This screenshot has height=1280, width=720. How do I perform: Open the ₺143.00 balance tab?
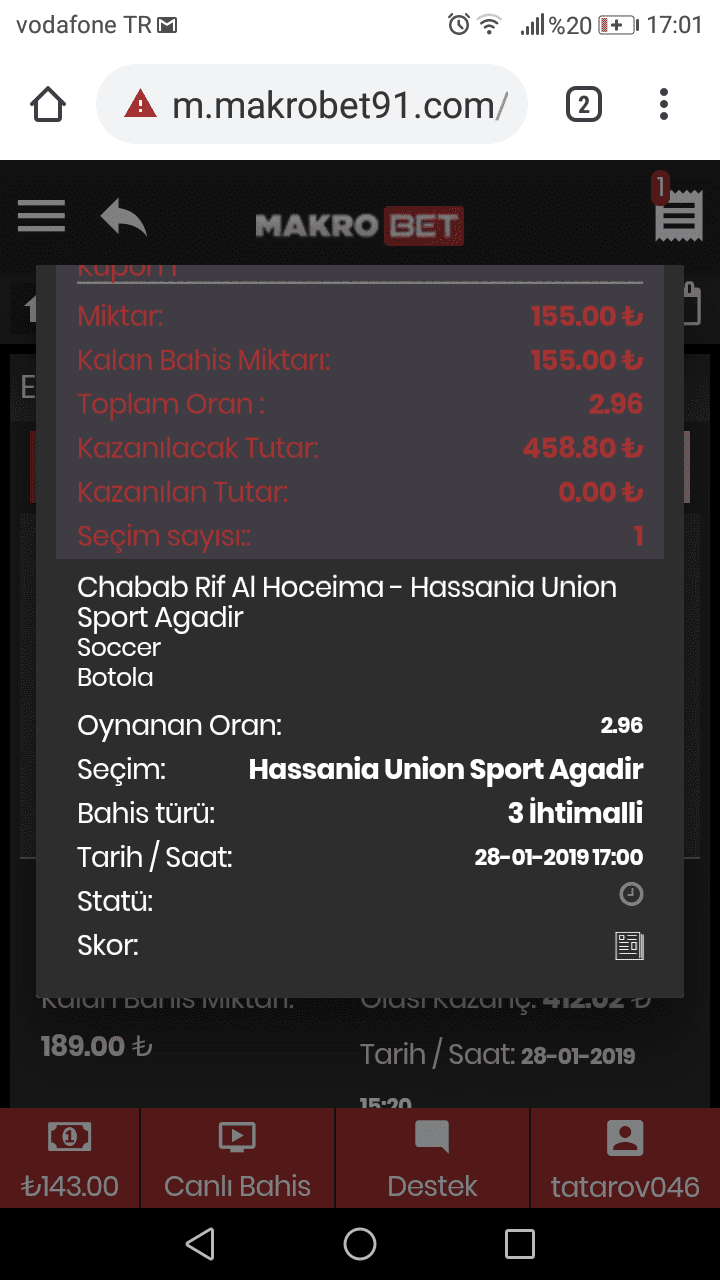[x=70, y=1158]
